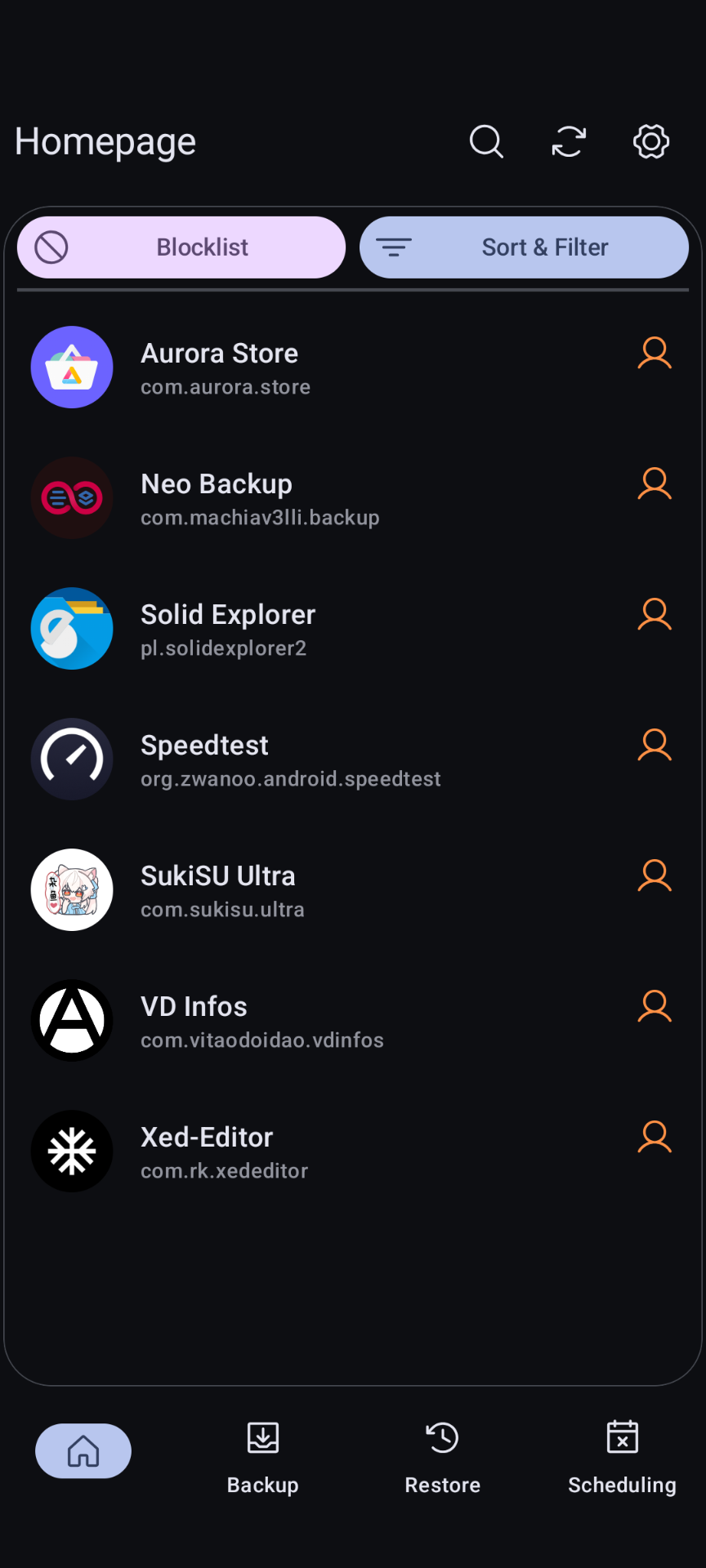Select the Neo Backup app icon
Viewport: 706px width, 1568px height.
pos(72,497)
